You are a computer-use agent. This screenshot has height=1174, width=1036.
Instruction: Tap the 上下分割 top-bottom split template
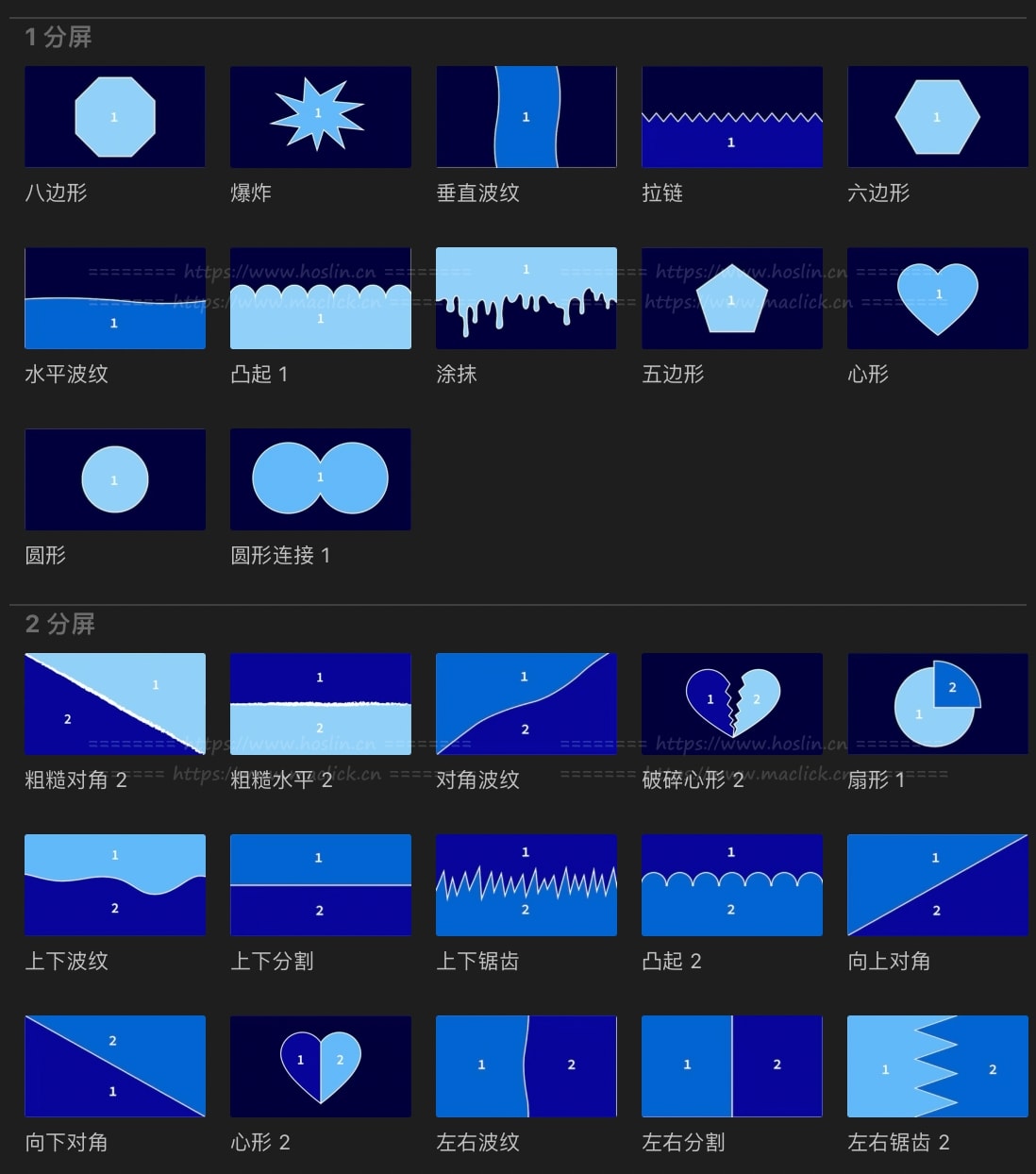tap(320, 884)
